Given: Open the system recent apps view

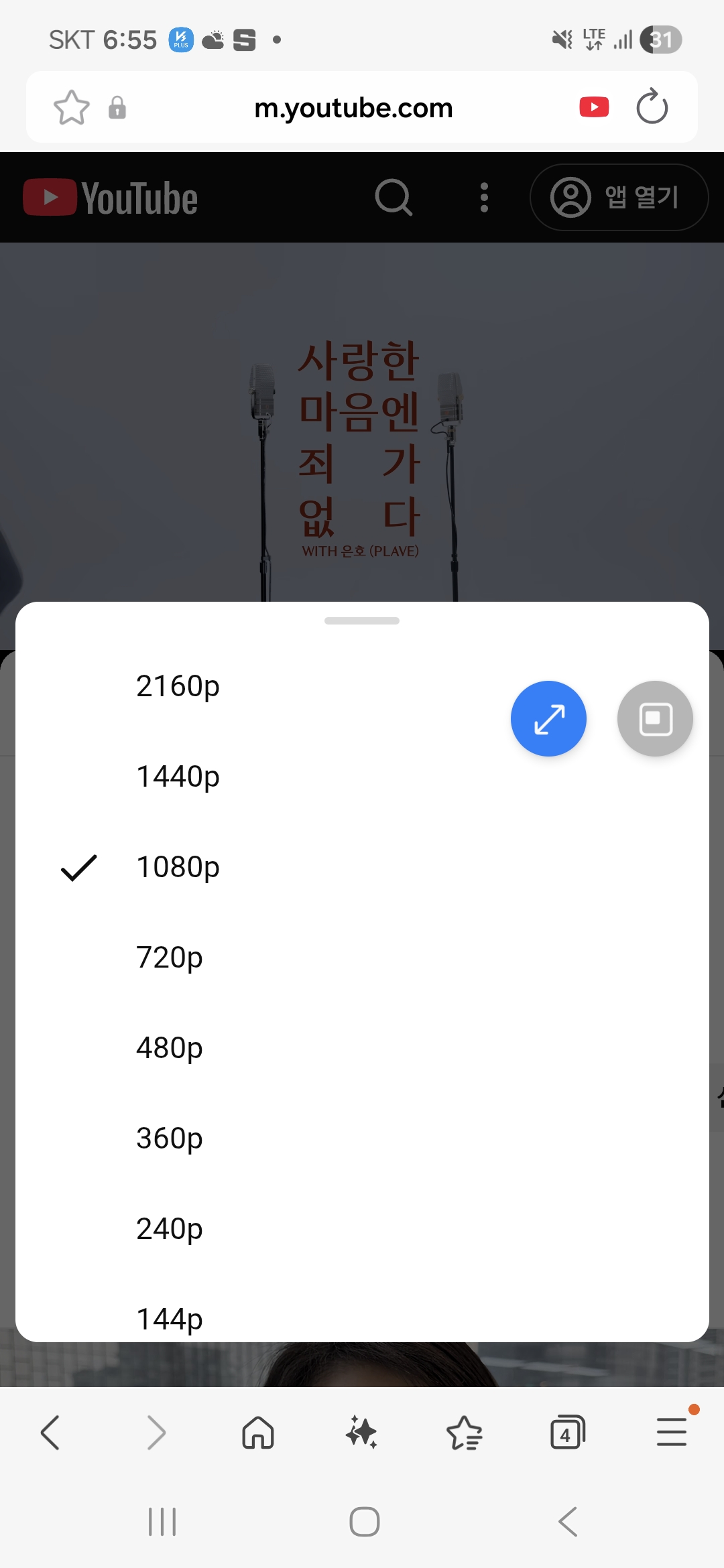Looking at the screenshot, I should tap(162, 1522).
